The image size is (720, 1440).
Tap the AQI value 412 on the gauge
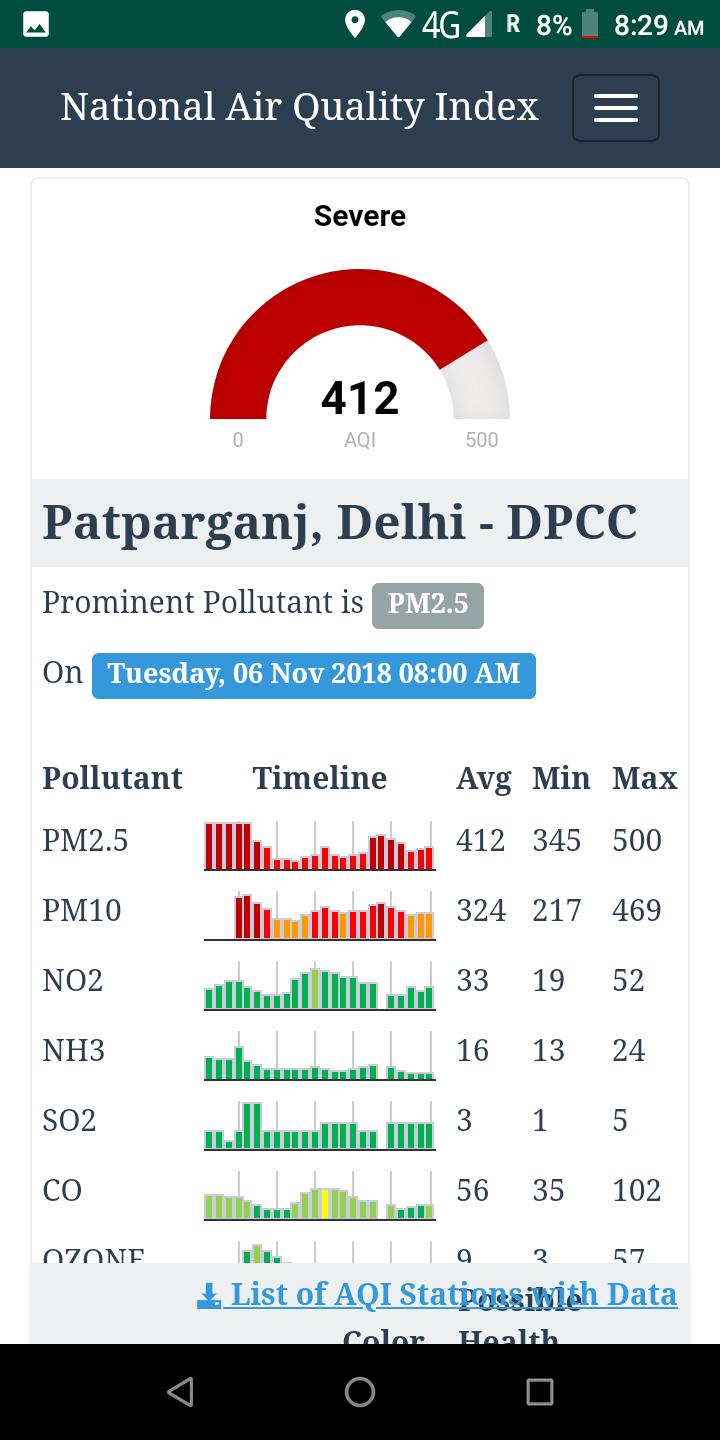click(359, 398)
